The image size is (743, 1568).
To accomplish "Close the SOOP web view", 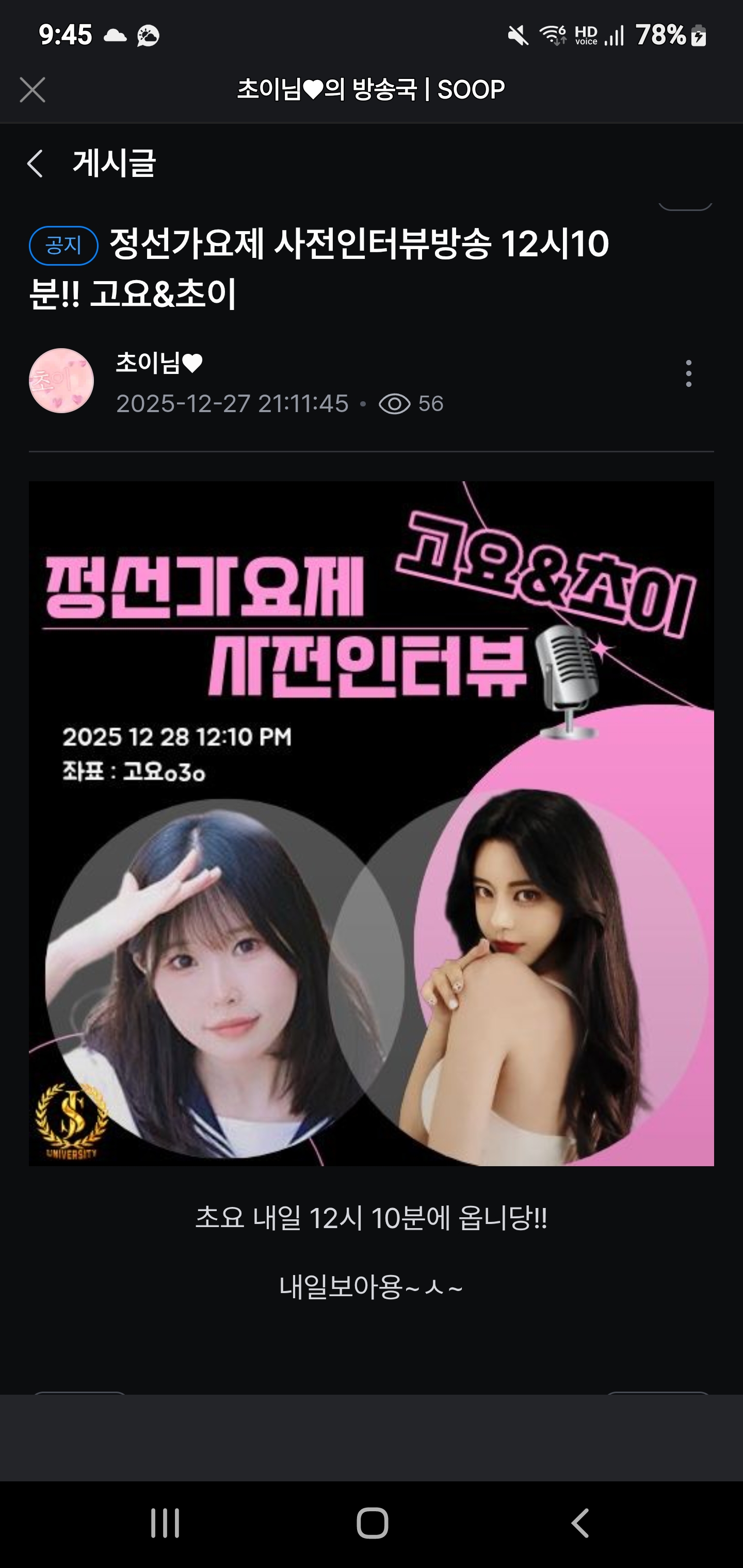I will pyautogui.click(x=33, y=90).
